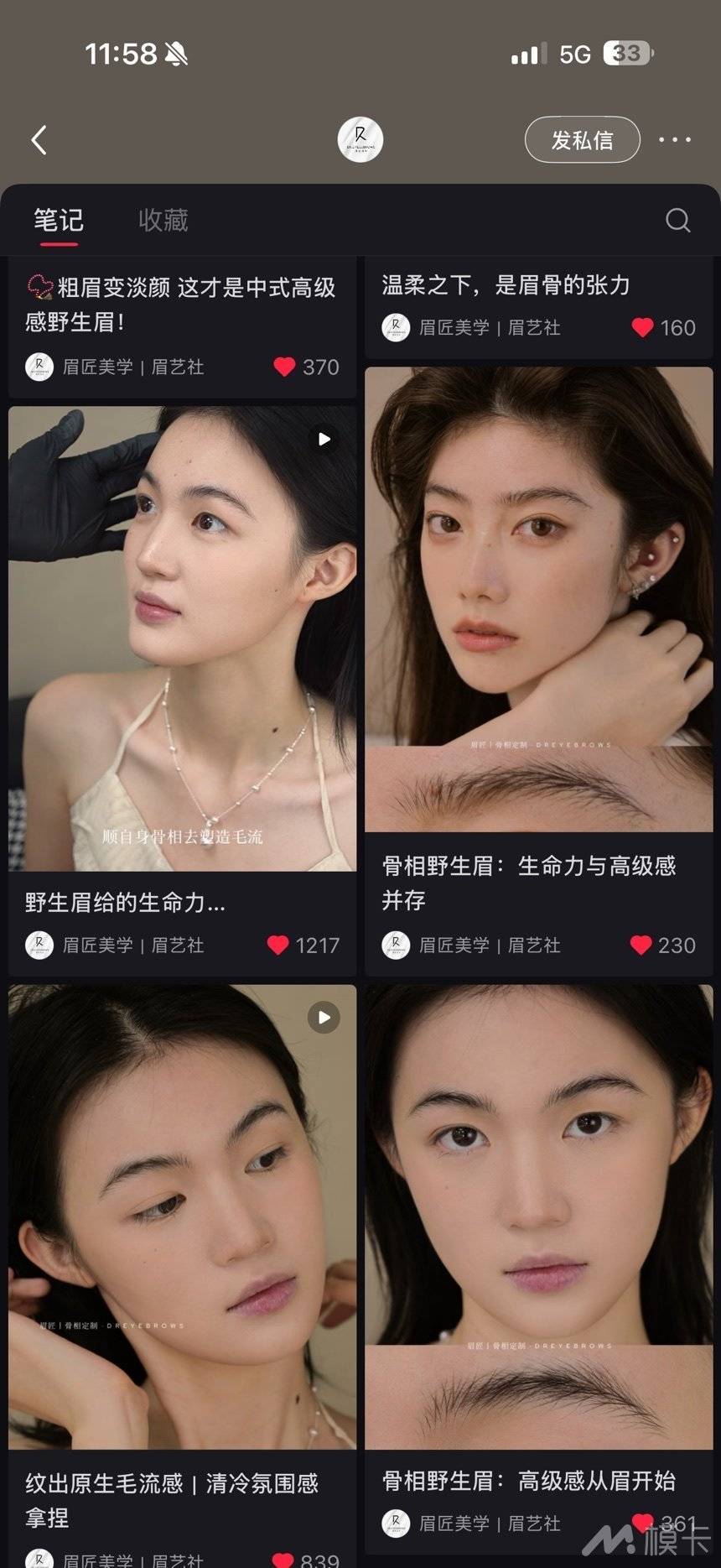
Task: Tap the battery indicator showing 33
Action: coord(625,54)
